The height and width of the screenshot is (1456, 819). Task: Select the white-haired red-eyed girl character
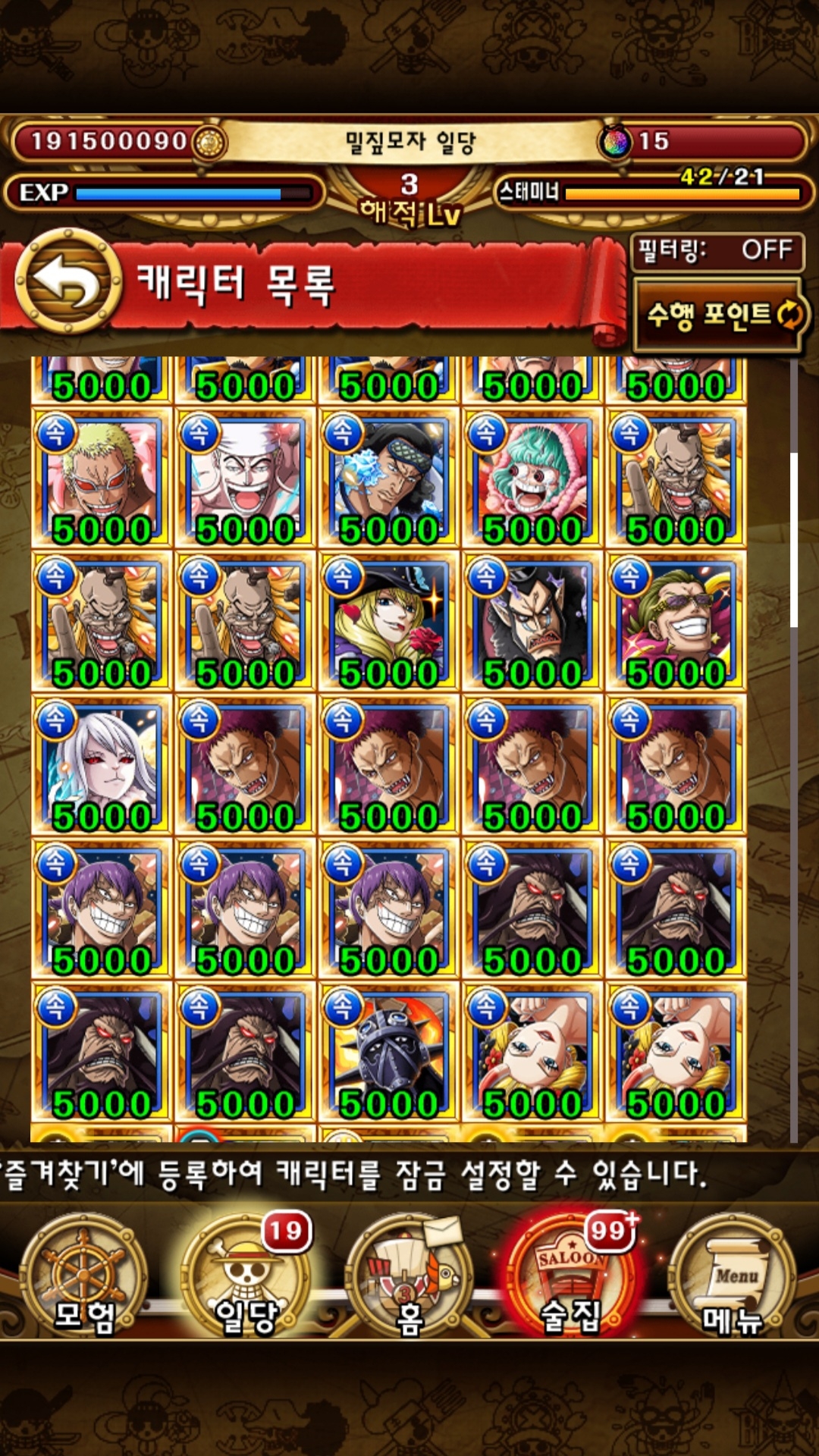tap(102, 765)
